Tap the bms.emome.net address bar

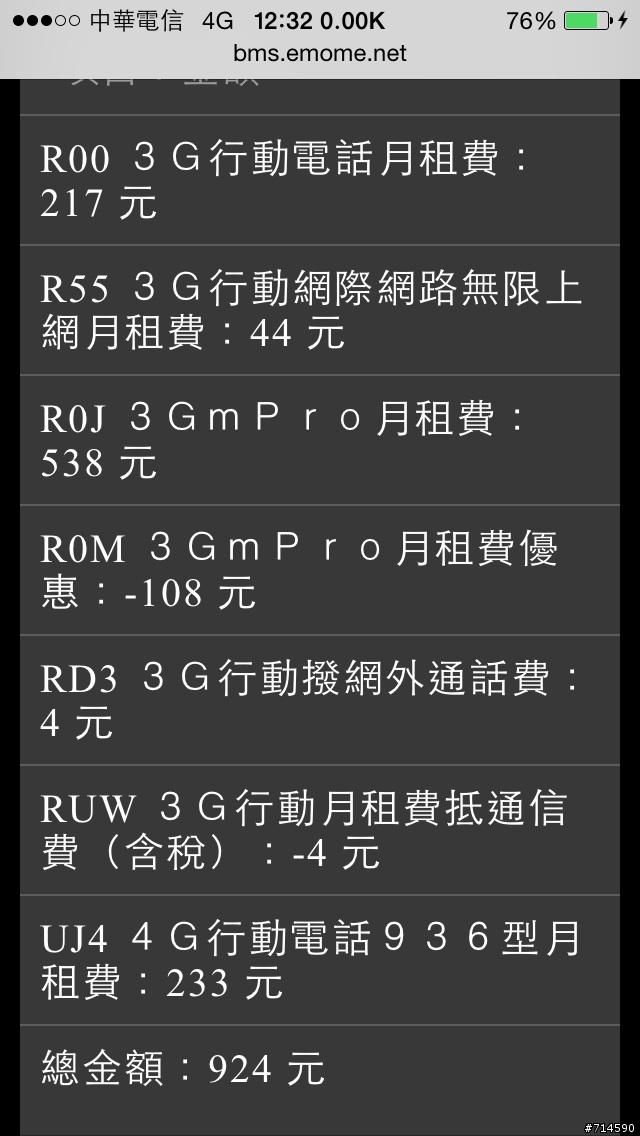pyautogui.click(x=320, y=54)
